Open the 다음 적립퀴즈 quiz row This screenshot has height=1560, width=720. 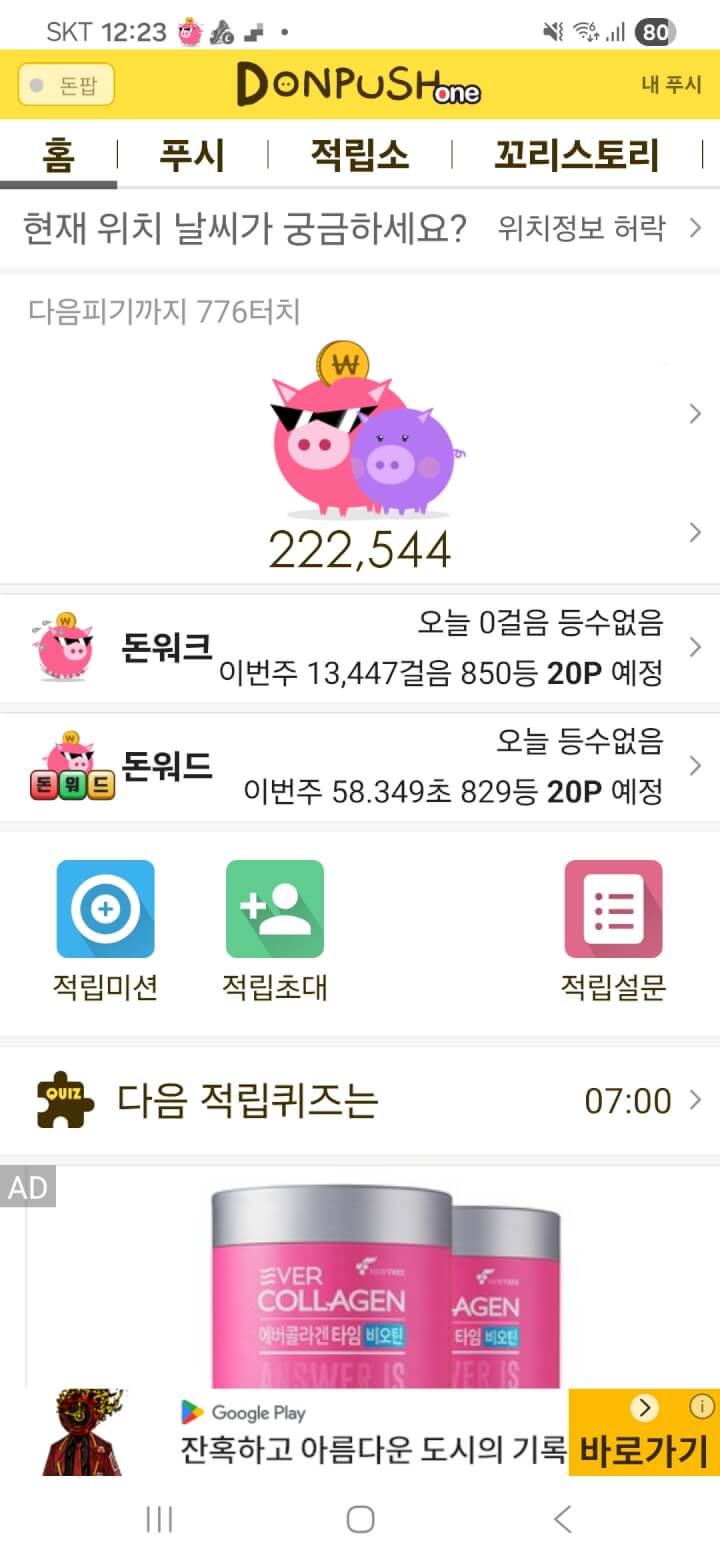click(360, 1101)
